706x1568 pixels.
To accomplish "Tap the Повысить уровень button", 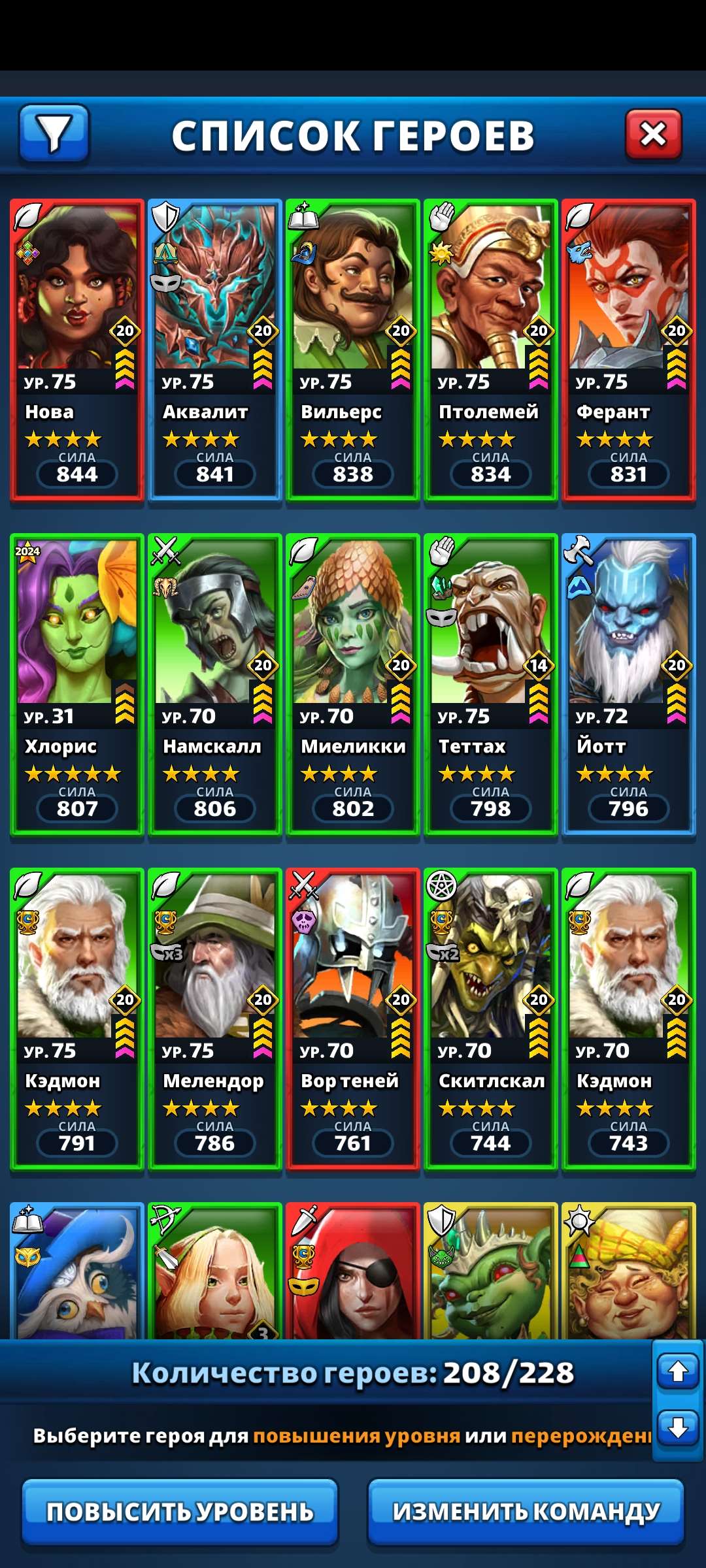I will pos(180,1512).
